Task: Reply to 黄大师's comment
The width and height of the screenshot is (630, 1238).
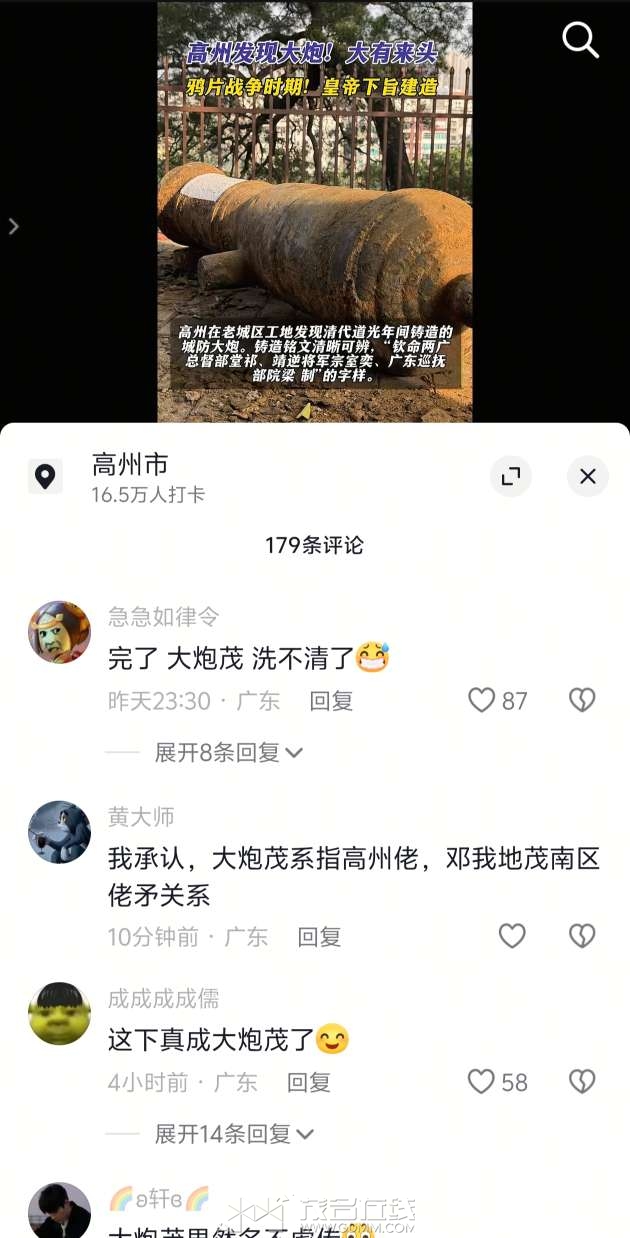Action: click(319, 937)
